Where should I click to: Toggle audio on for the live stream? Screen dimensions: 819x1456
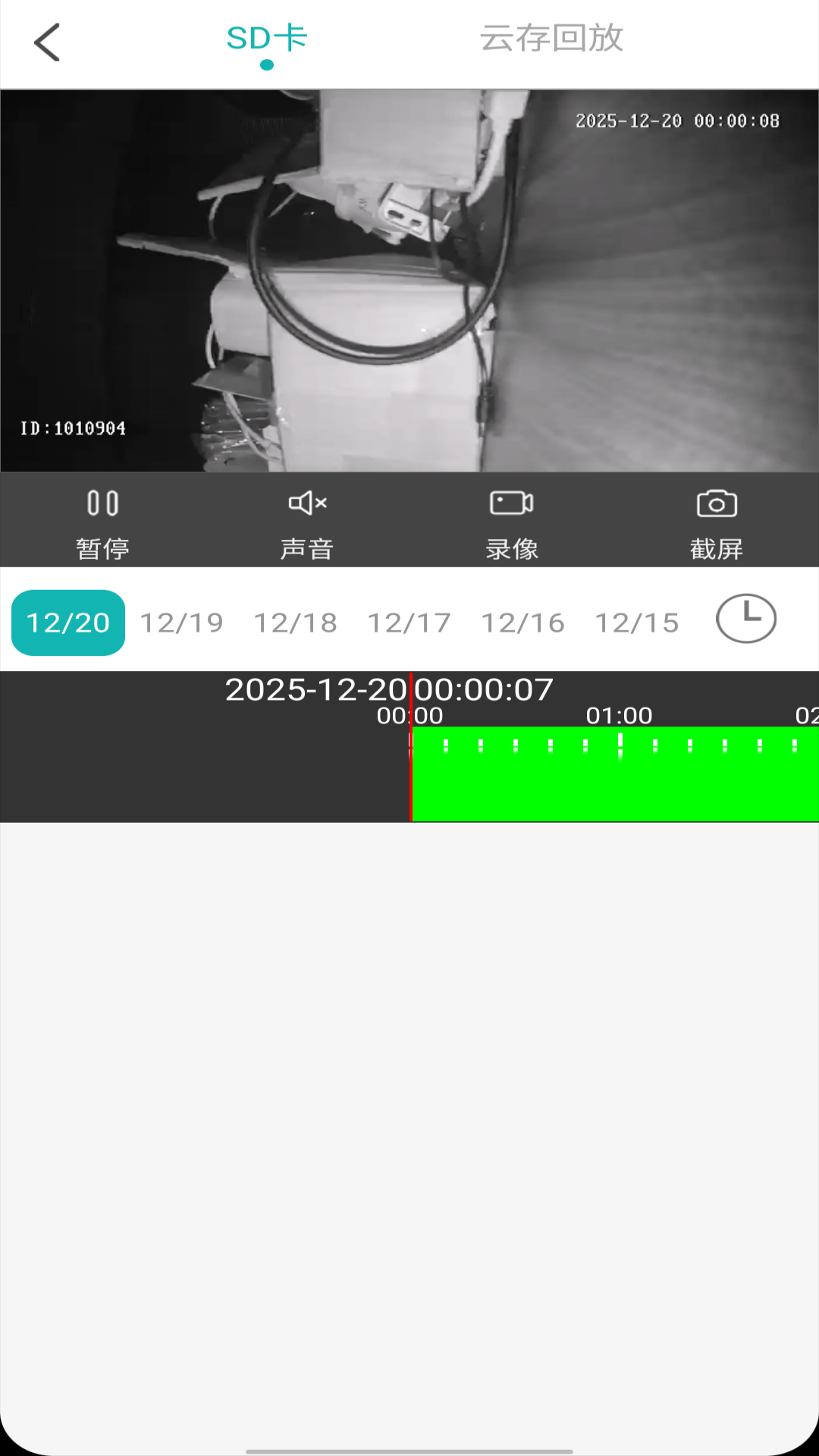[306, 520]
